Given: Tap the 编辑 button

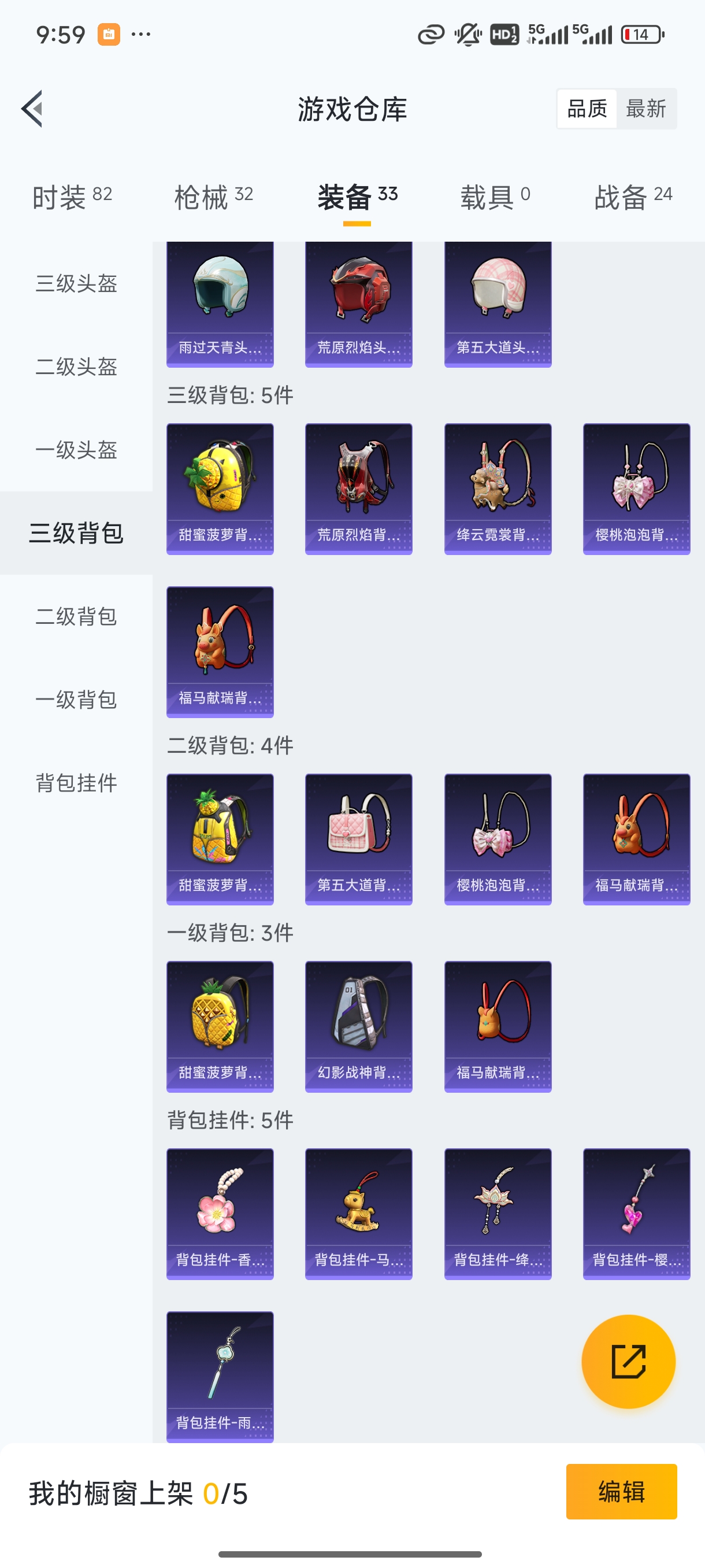Looking at the screenshot, I should 621,1492.
